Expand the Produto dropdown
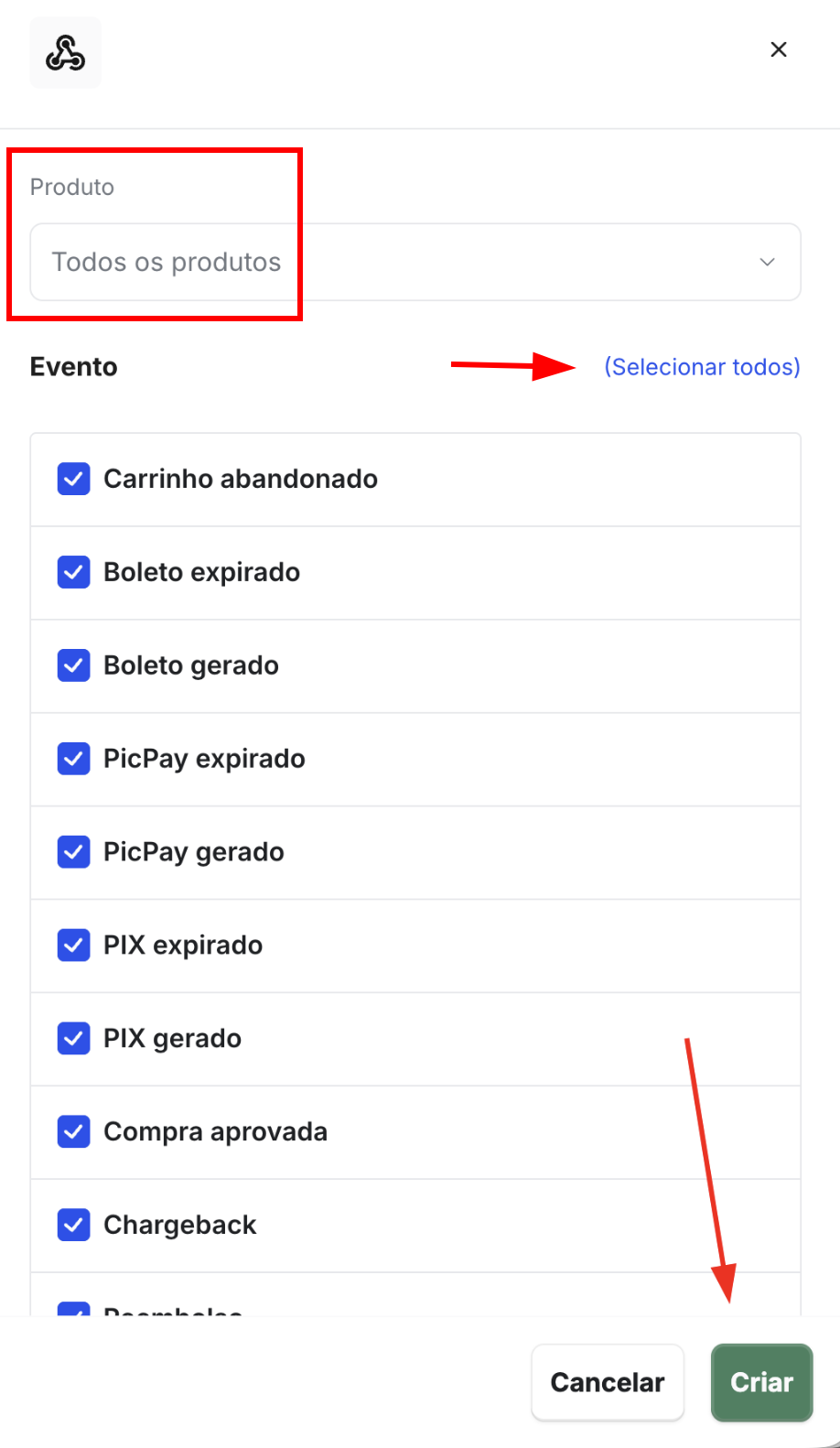Screen dimensions: 840x1448 point(415,263)
